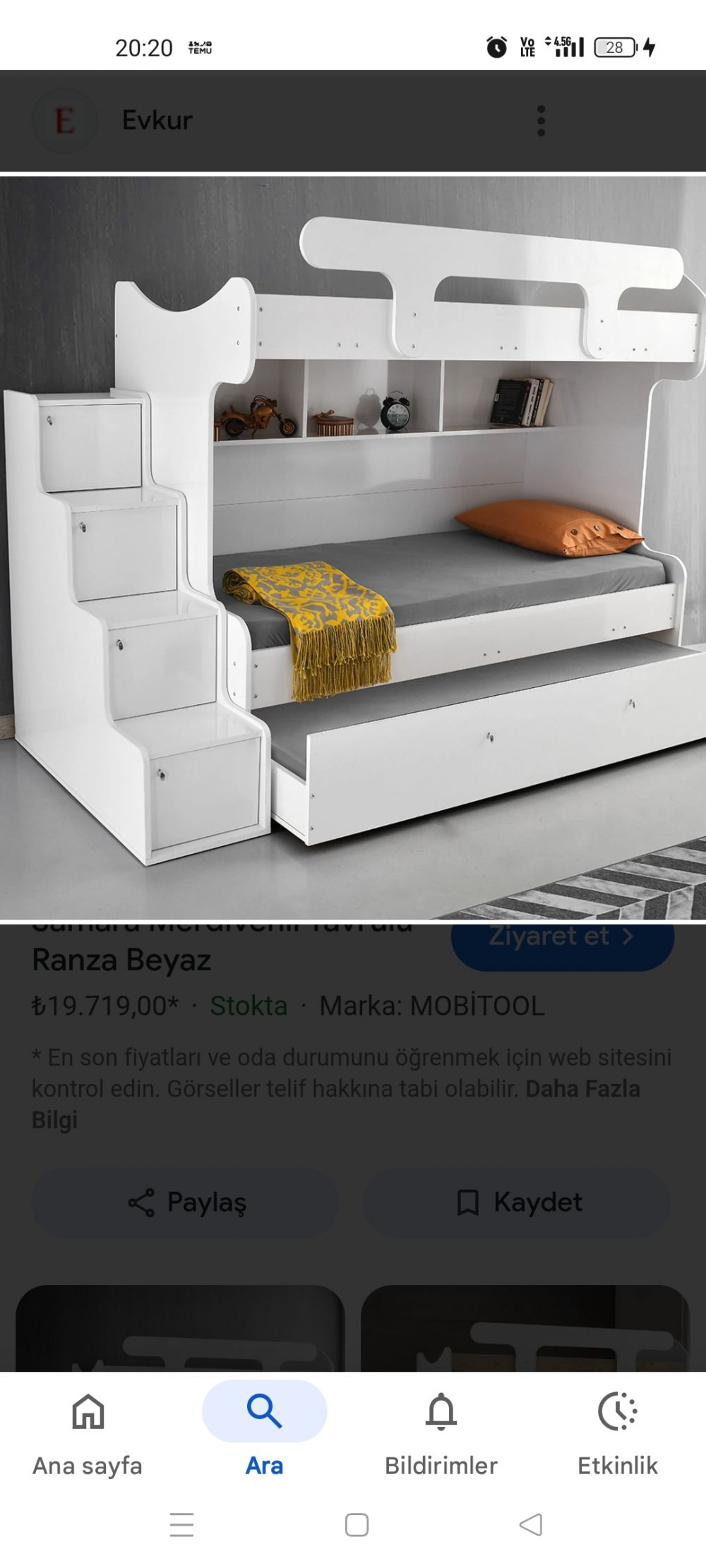Share this bunk bed with Paylaş
The width and height of the screenshot is (706, 1568).
click(186, 1202)
